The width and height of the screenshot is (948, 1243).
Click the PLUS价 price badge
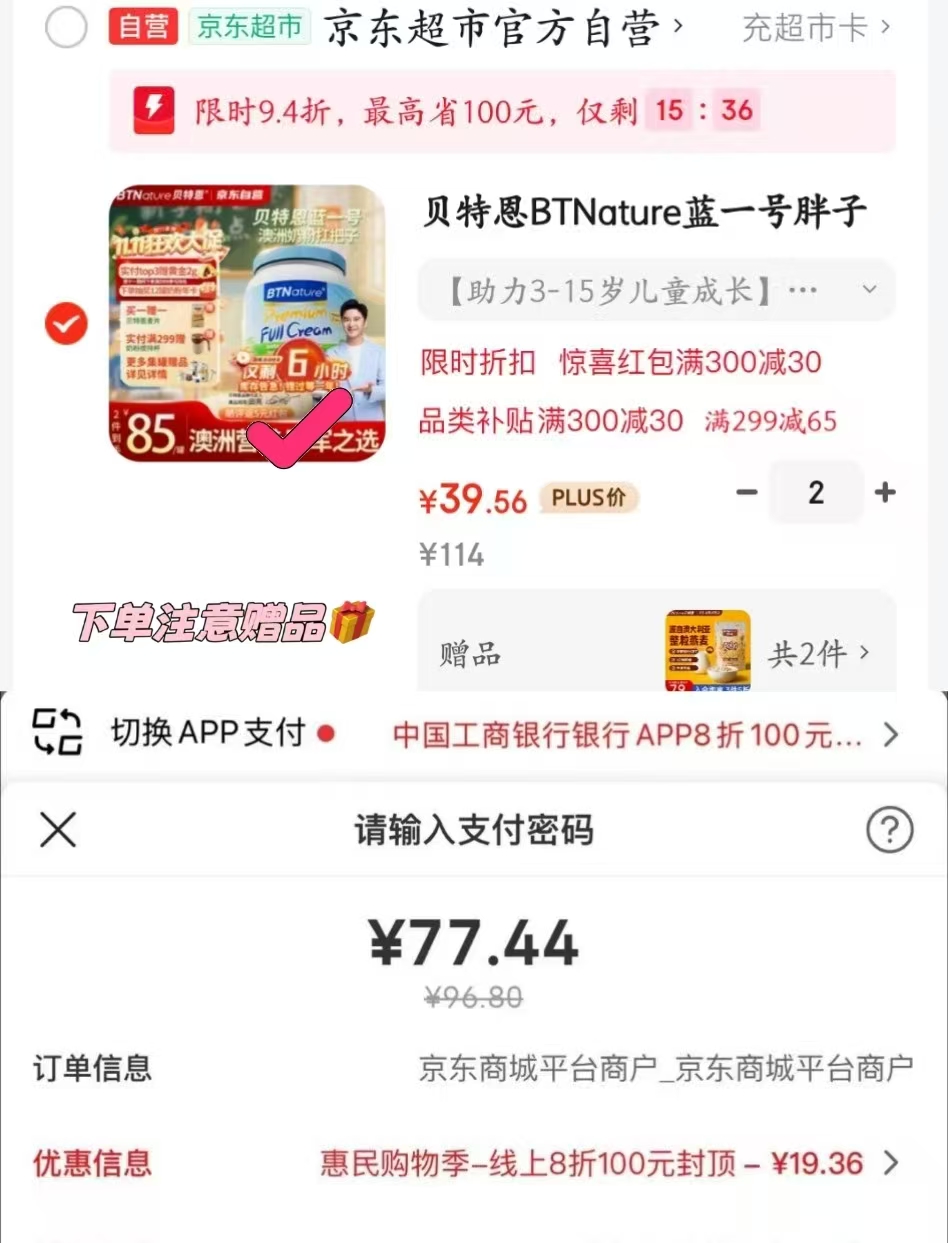[588, 498]
